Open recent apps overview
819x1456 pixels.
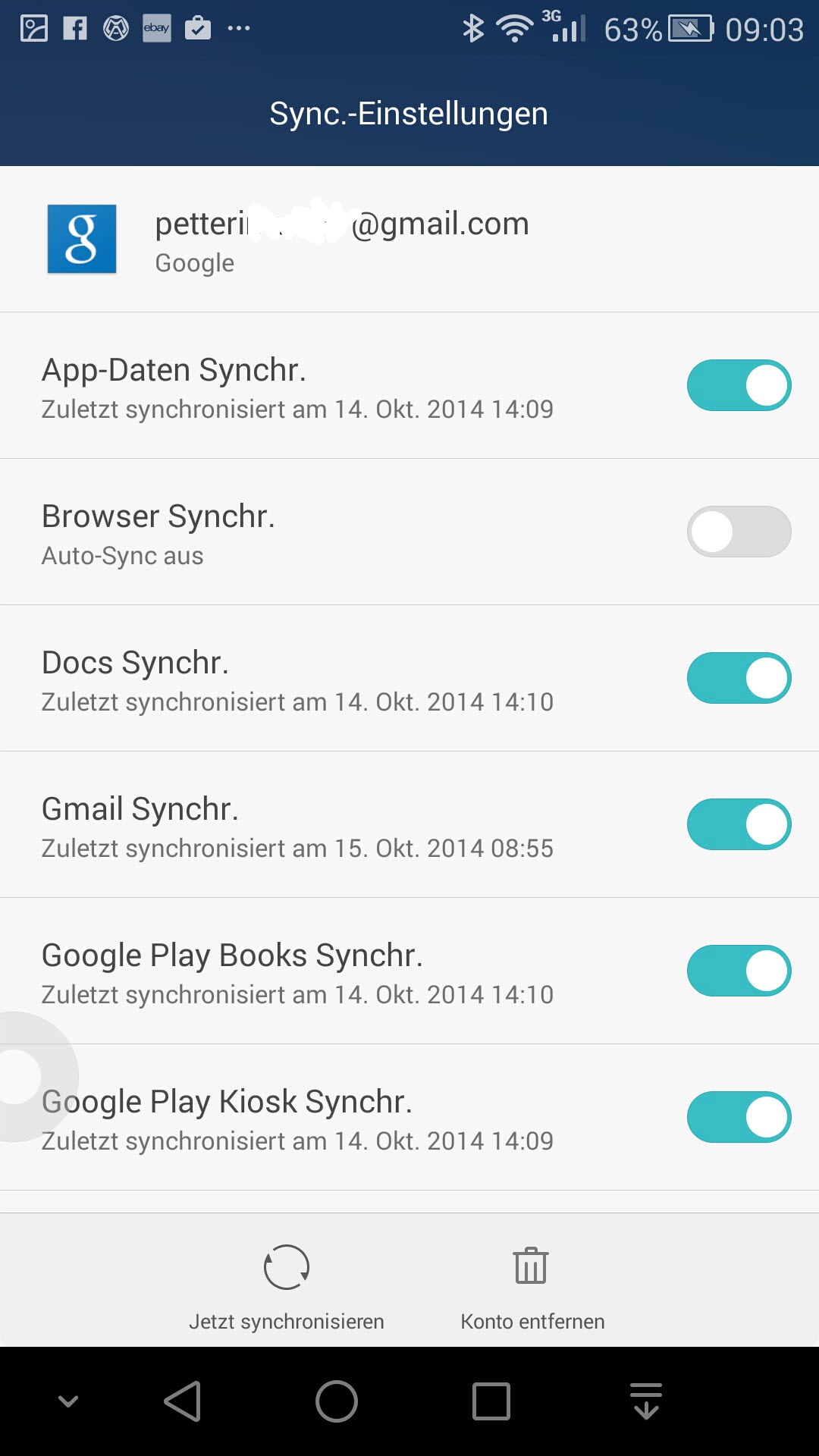[491, 1401]
